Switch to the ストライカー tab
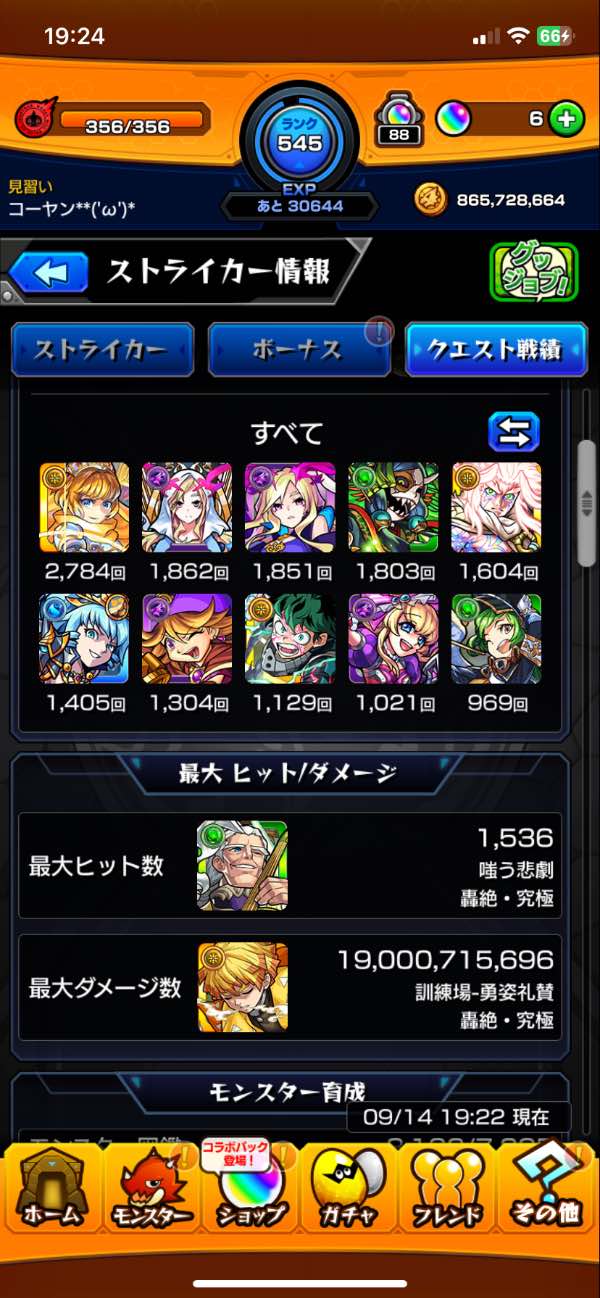 pos(100,350)
